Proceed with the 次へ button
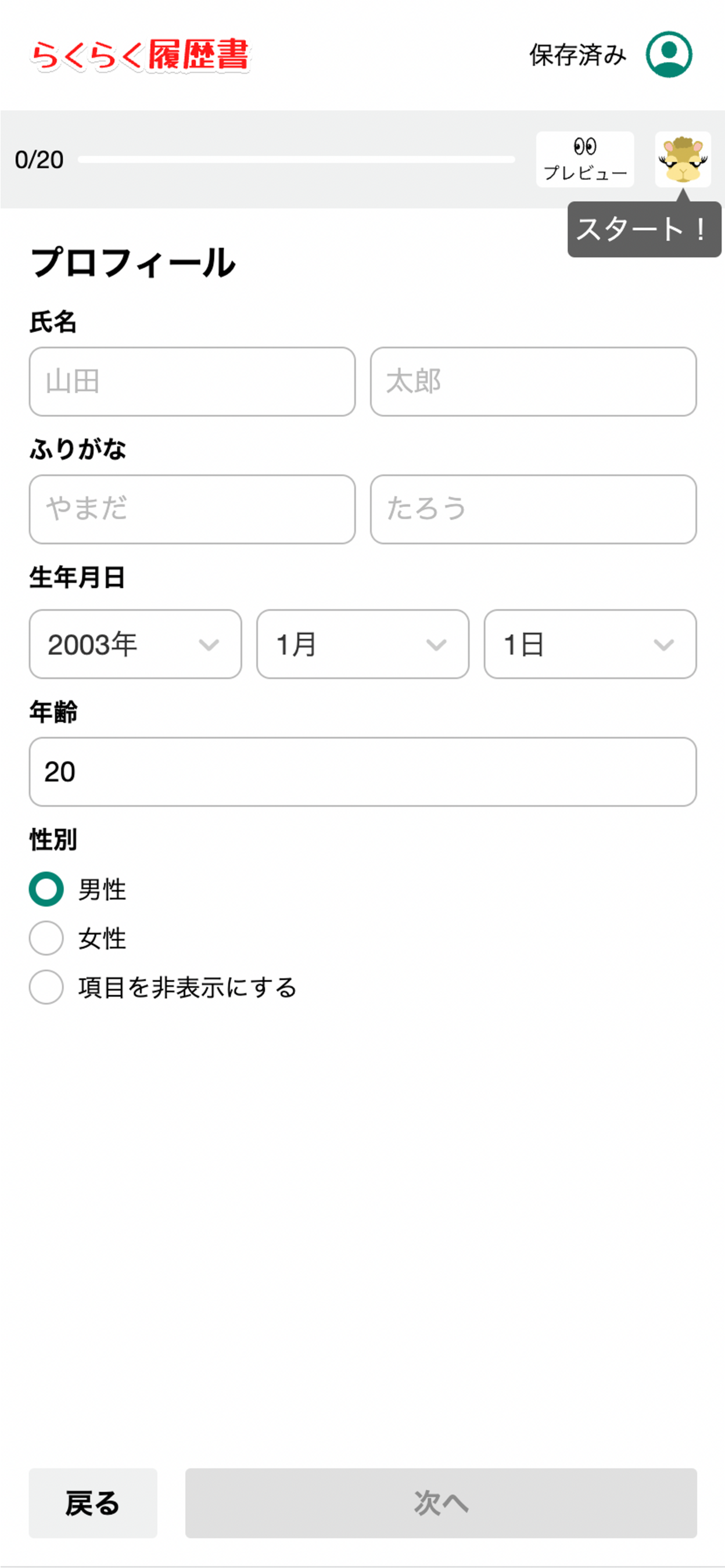725x1568 pixels. pos(441,1503)
